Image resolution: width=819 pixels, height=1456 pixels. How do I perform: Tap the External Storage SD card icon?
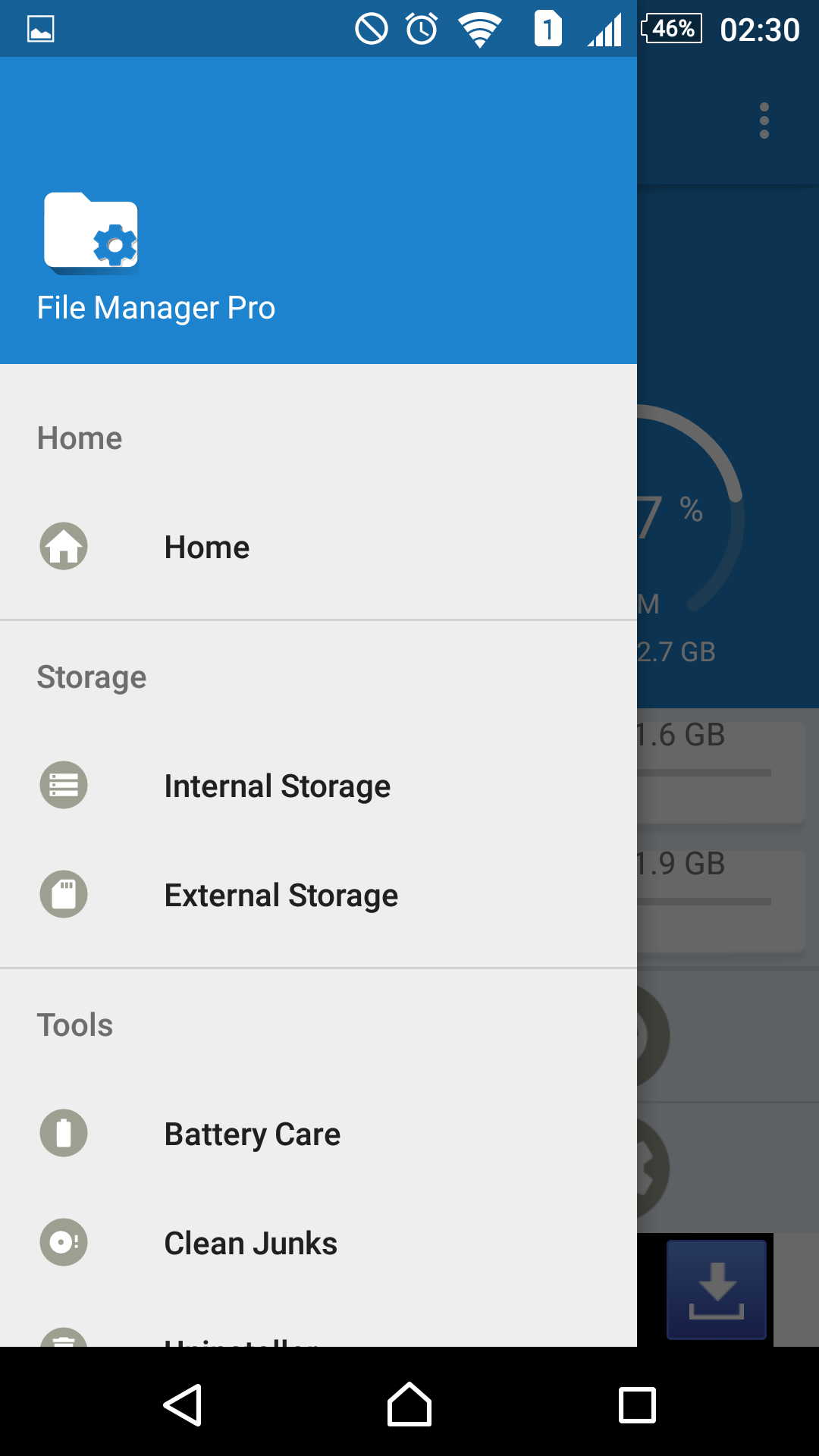[63, 895]
